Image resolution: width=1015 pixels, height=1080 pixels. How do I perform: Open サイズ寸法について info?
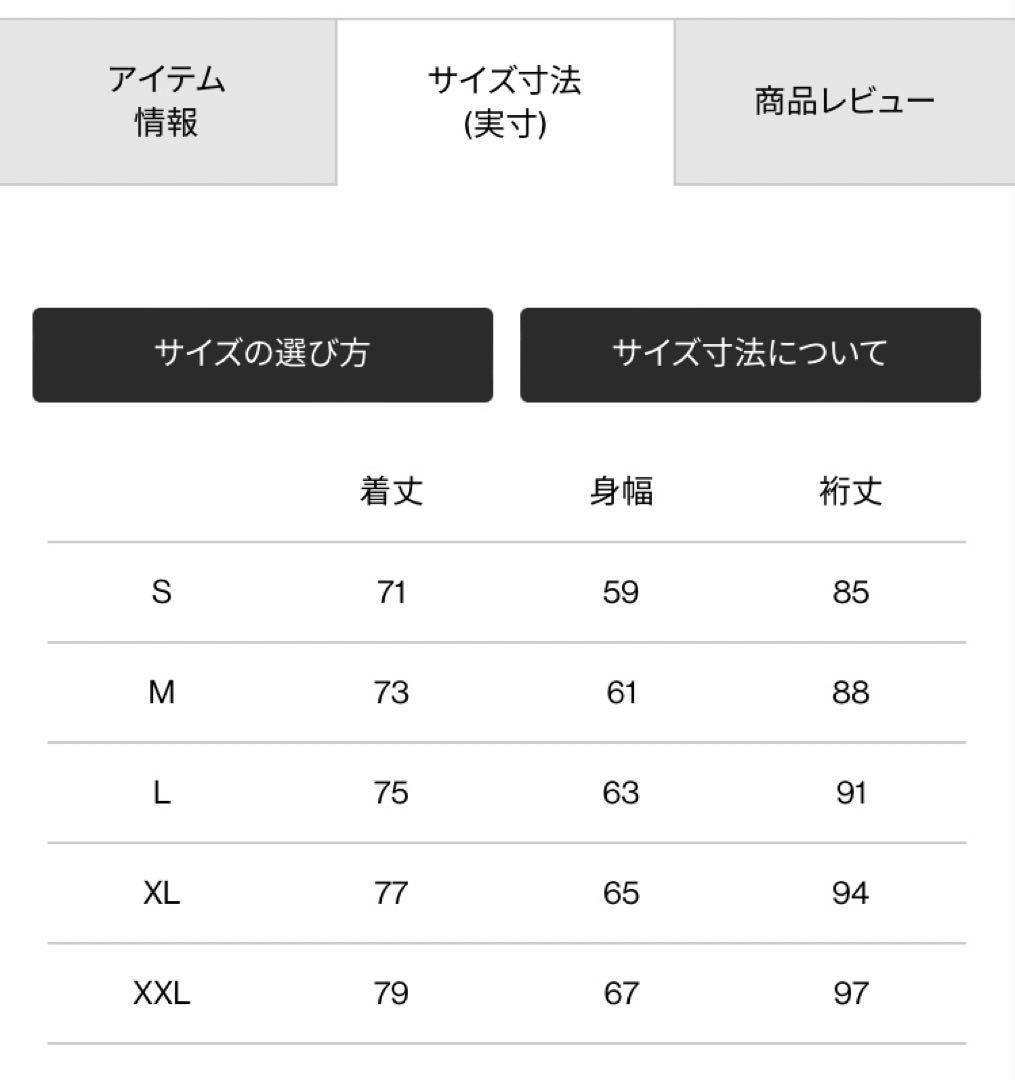click(750, 354)
